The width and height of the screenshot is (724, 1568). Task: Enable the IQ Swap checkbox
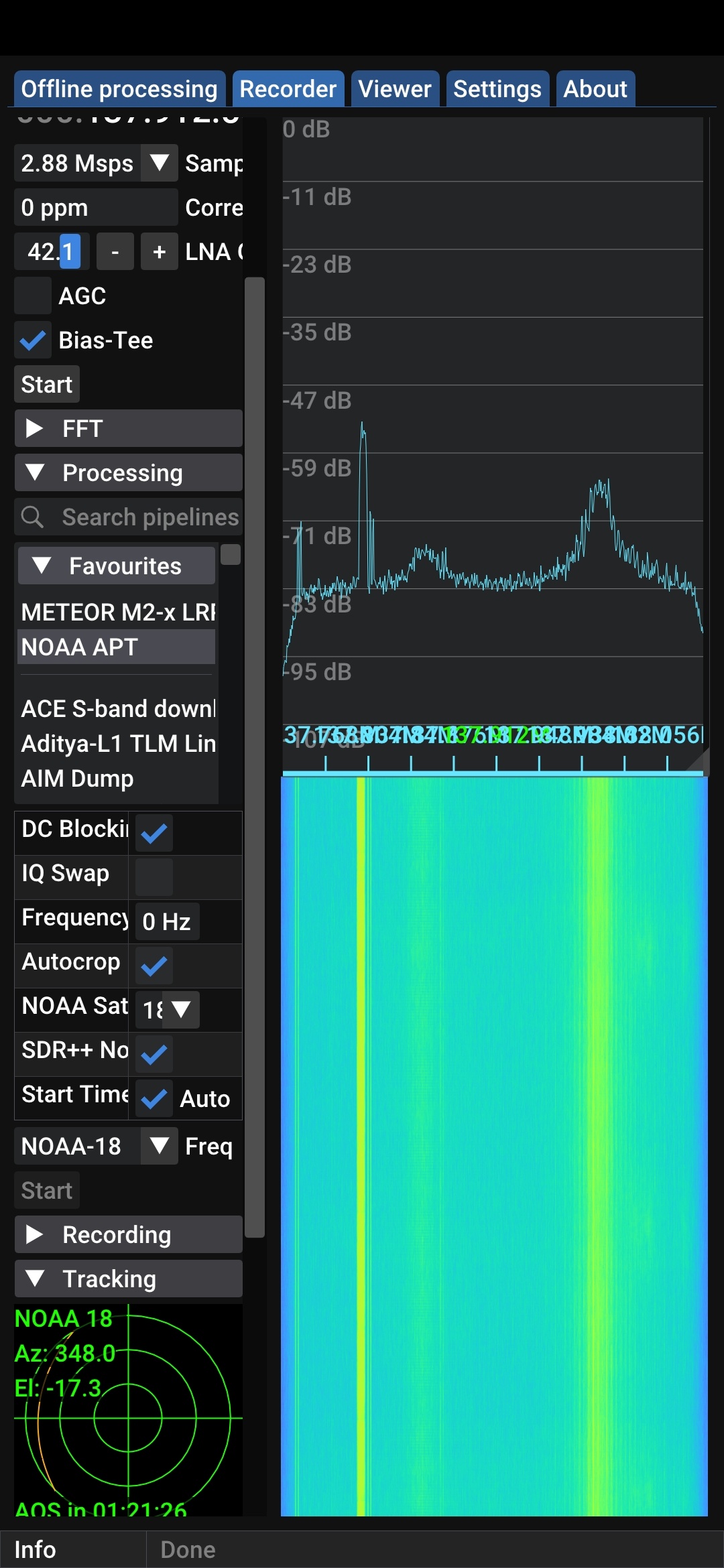click(154, 877)
